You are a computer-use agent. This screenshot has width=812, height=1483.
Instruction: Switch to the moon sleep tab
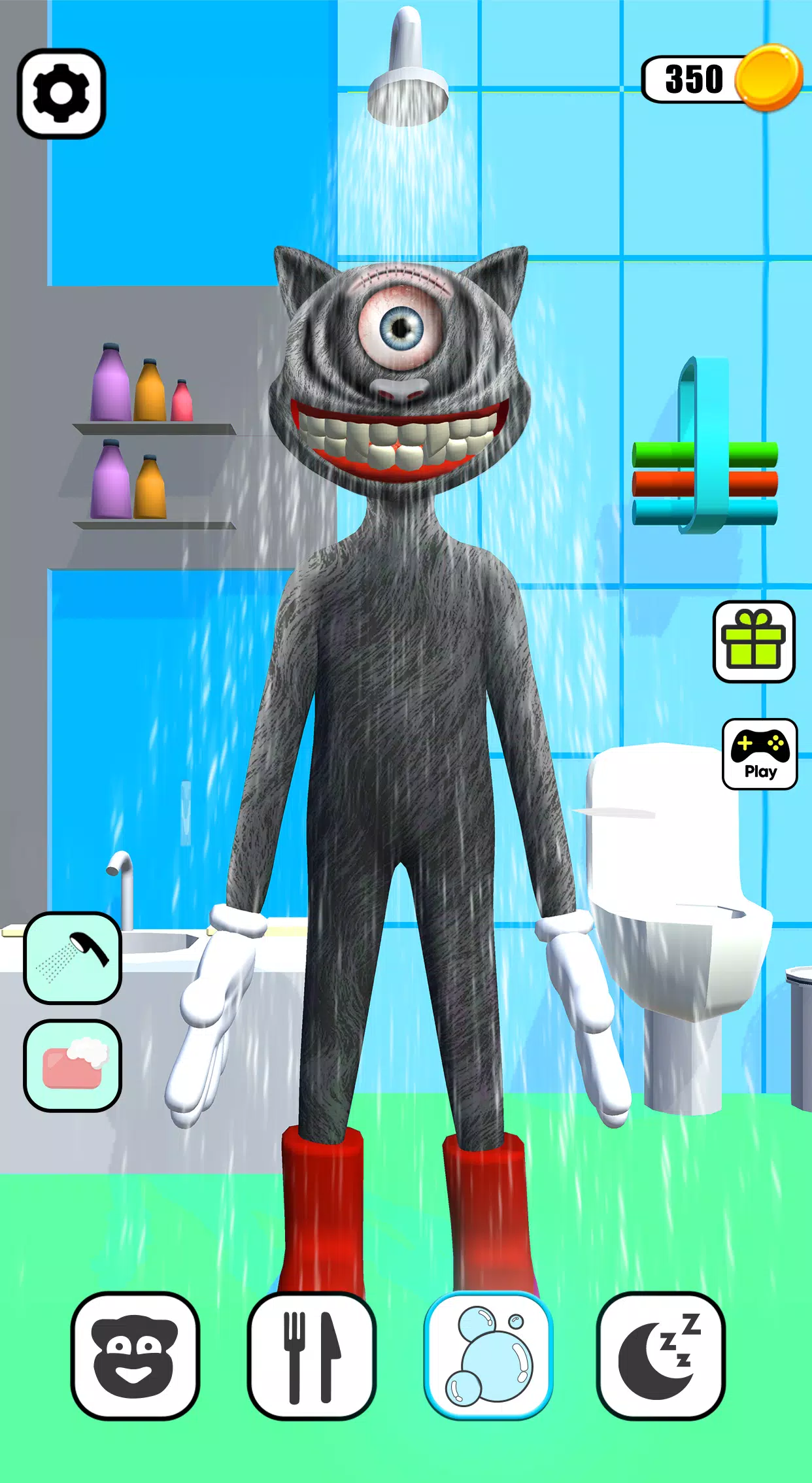pyautogui.click(x=660, y=1356)
